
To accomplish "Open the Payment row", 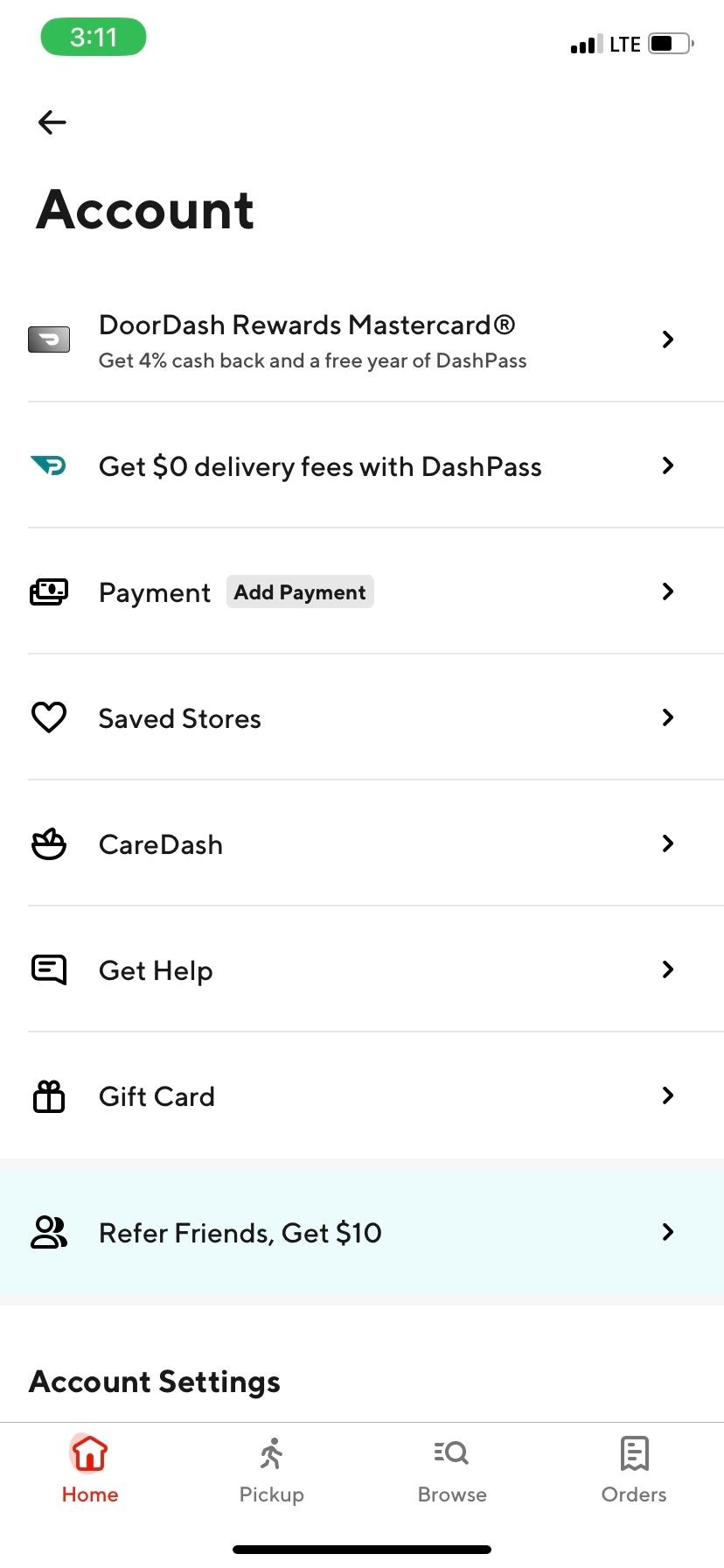I will 362,591.
